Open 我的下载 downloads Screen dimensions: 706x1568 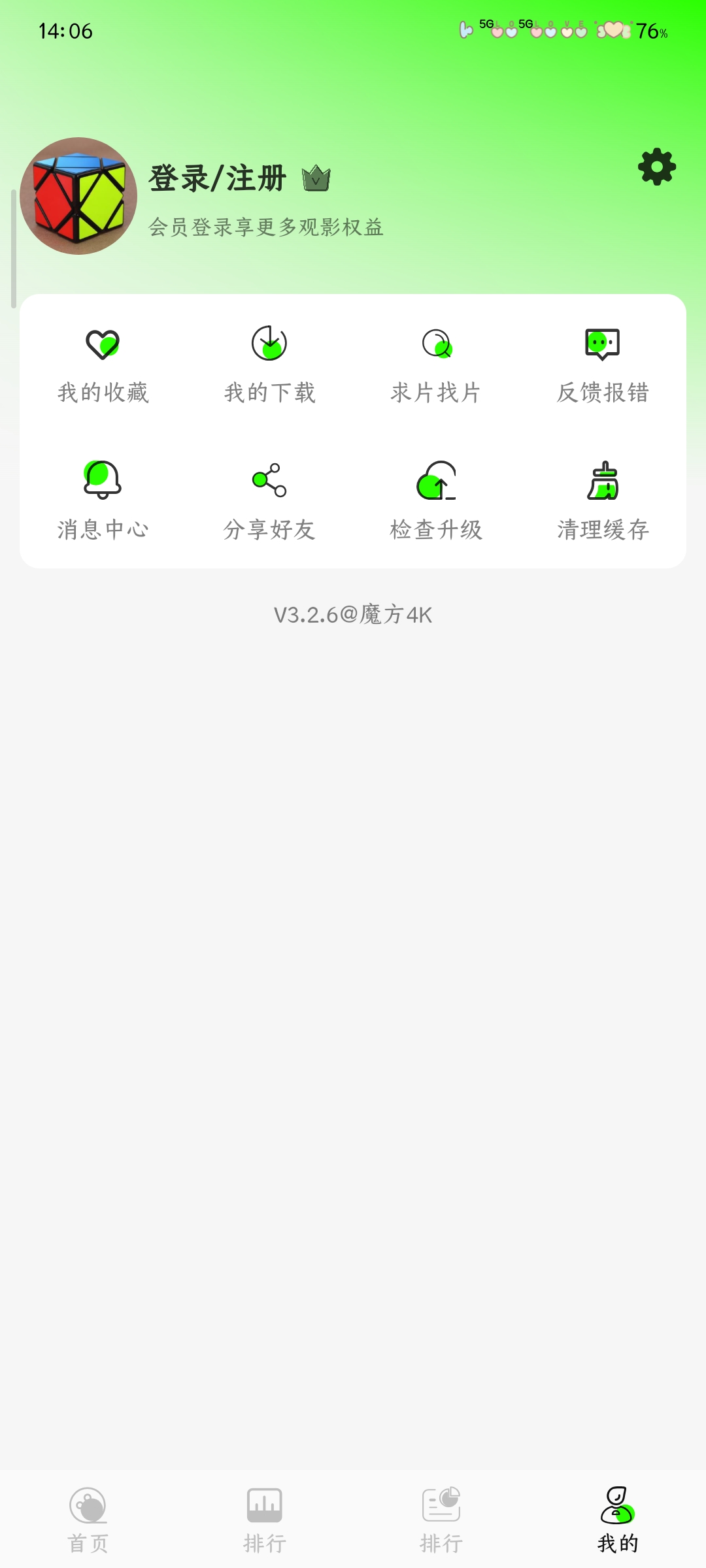tap(269, 365)
